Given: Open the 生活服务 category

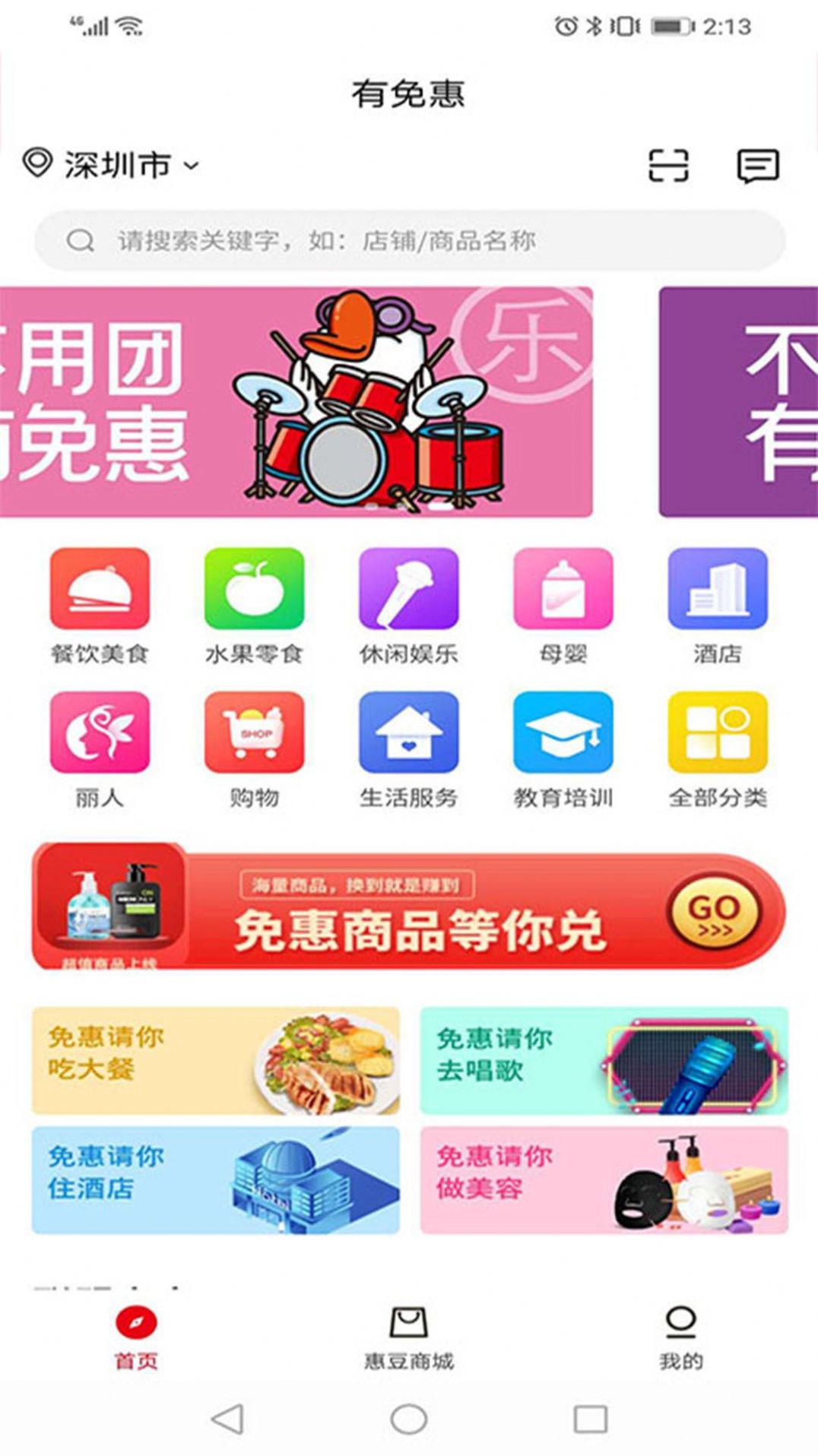Looking at the screenshot, I should click(408, 749).
